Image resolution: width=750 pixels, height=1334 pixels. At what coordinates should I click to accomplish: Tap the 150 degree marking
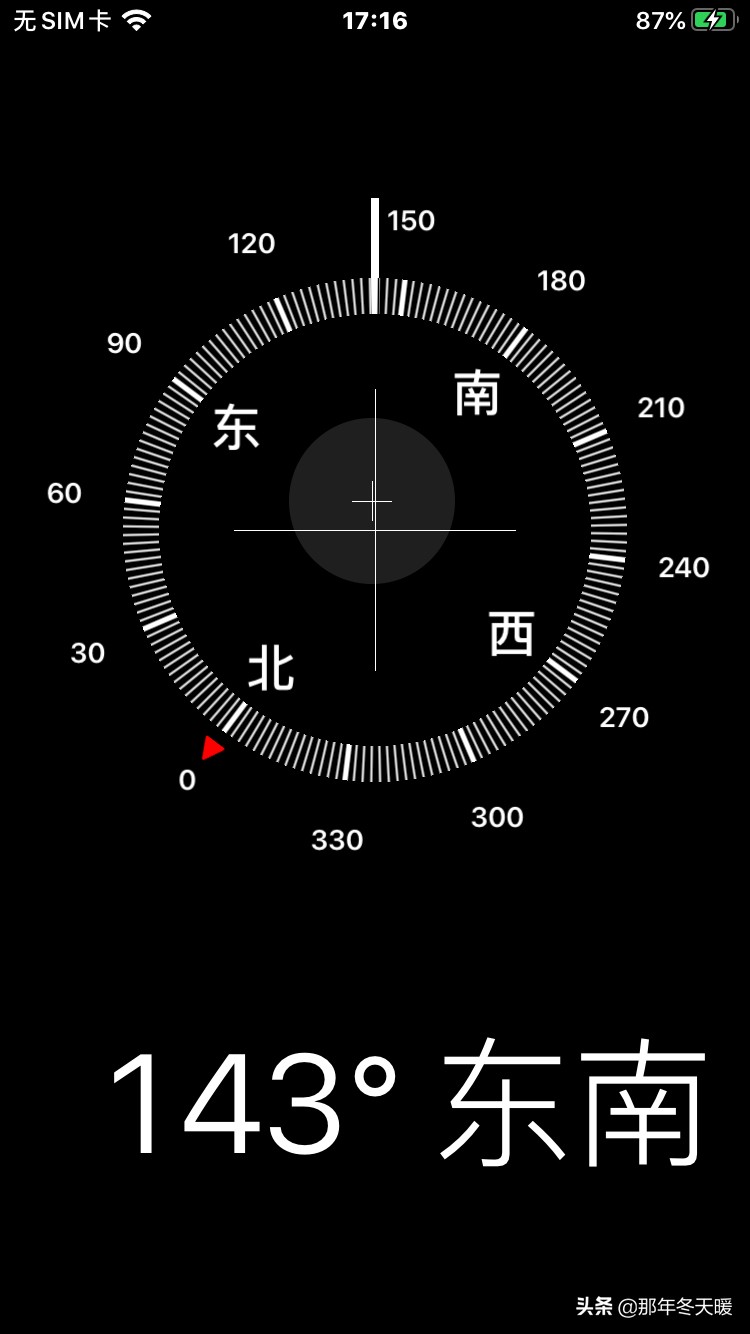pyautogui.click(x=411, y=221)
